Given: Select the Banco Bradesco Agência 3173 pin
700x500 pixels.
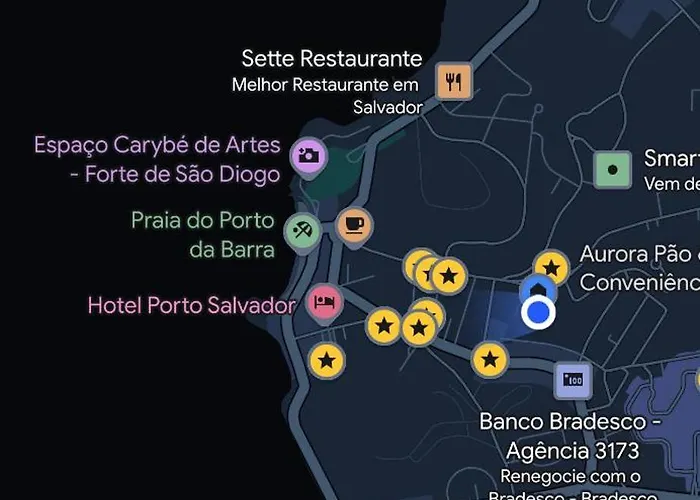Looking at the screenshot, I should 573,379.
